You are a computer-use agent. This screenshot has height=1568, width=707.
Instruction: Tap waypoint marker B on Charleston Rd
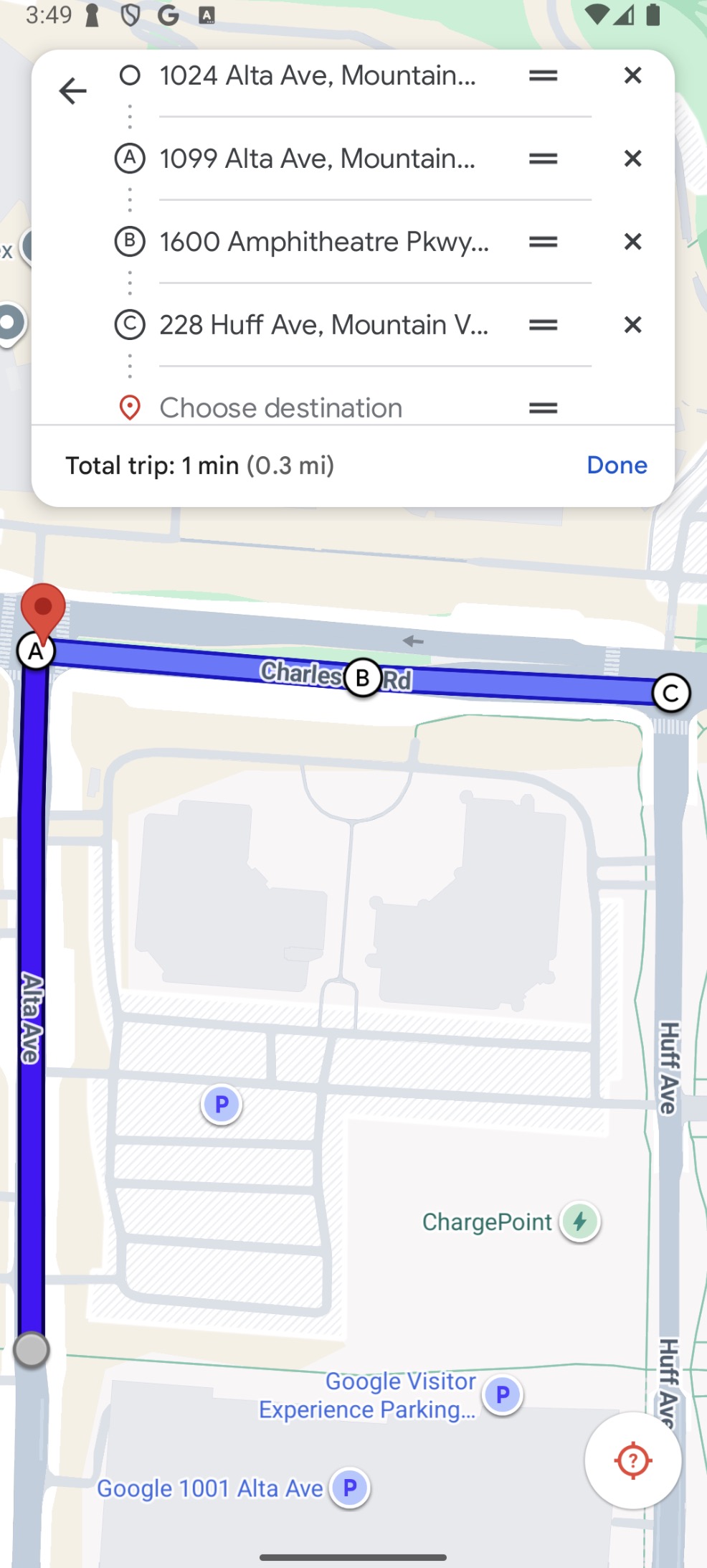point(362,677)
